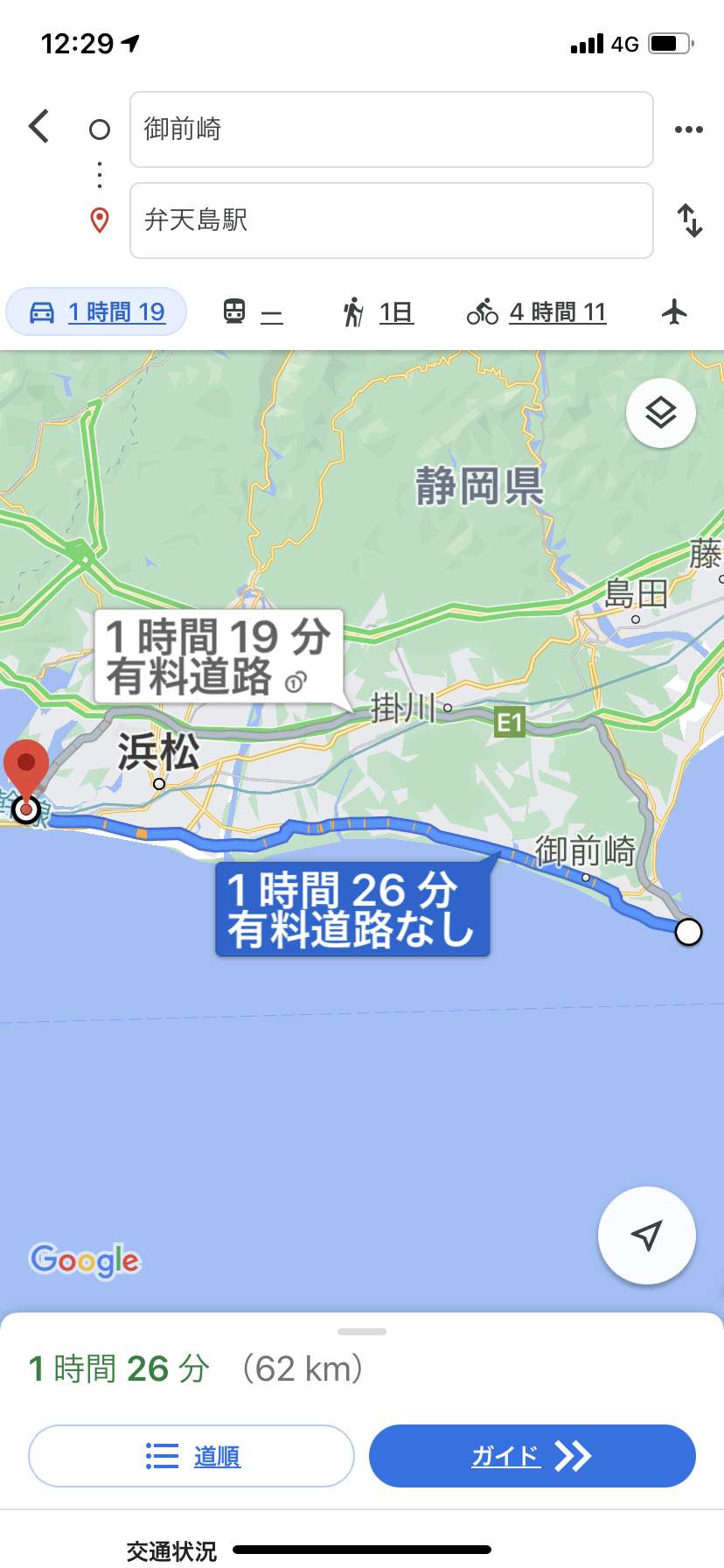
Task: Select the toll road route 1時間19分
Action: (x=219, y=656)
